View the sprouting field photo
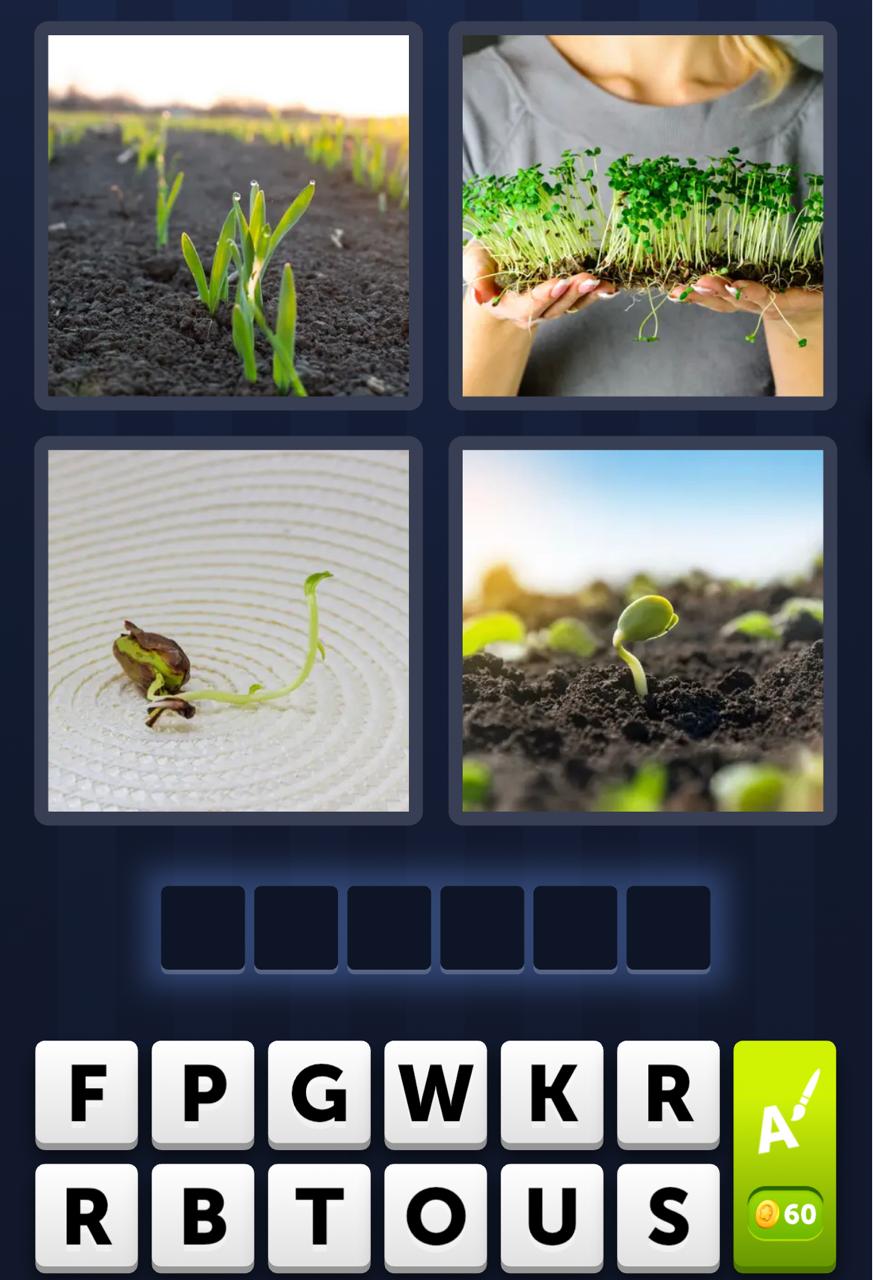873x1280 pixels. (x=228, y=215)
